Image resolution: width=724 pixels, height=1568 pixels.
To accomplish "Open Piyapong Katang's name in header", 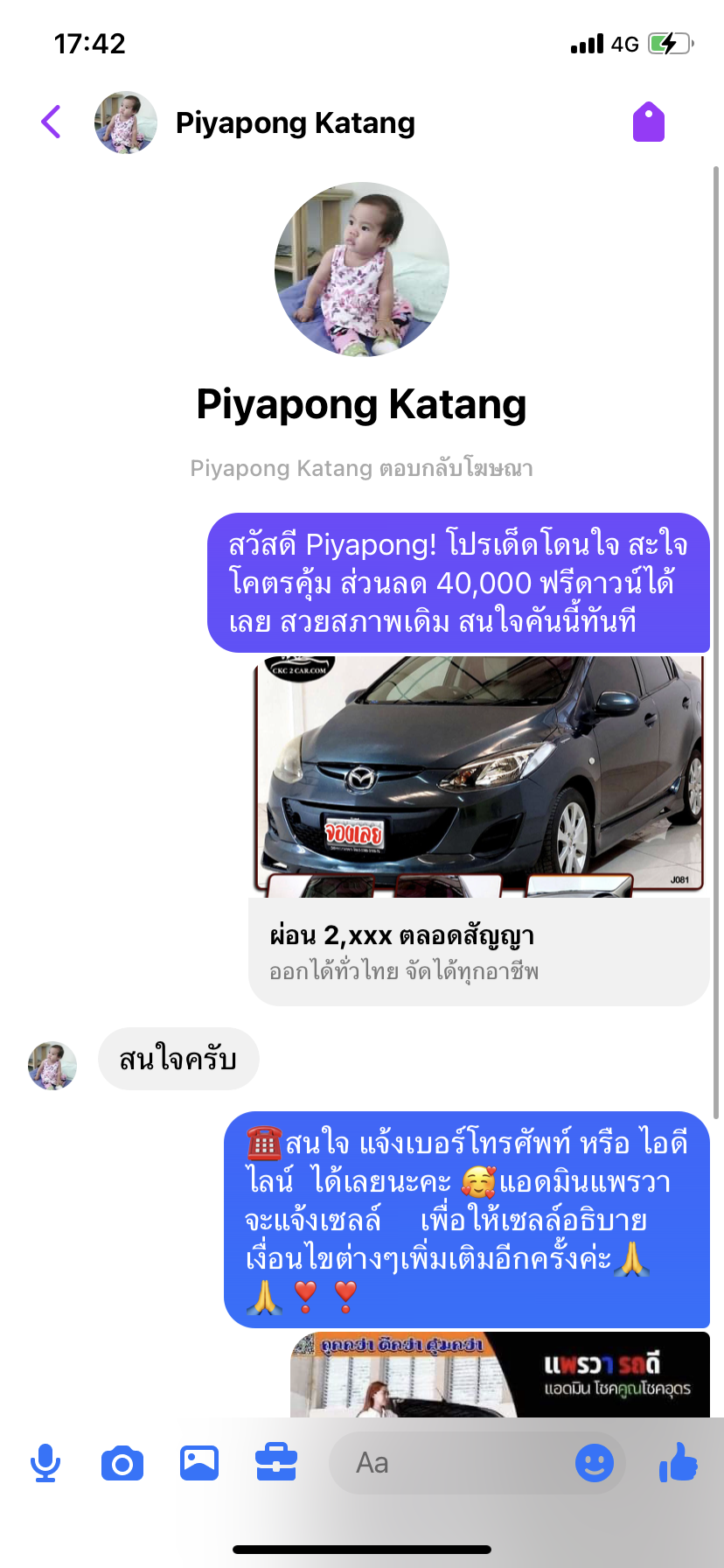I will [295, 123].
